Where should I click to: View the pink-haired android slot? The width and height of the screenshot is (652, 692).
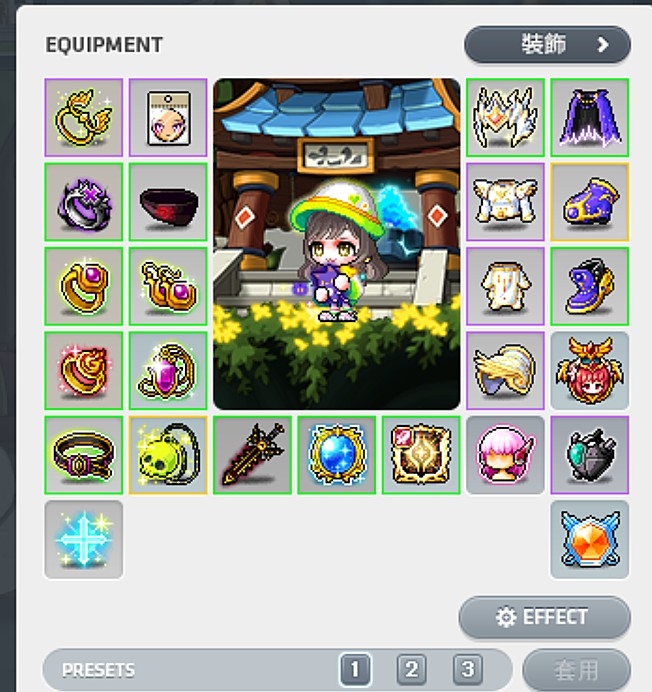[505, 455]
